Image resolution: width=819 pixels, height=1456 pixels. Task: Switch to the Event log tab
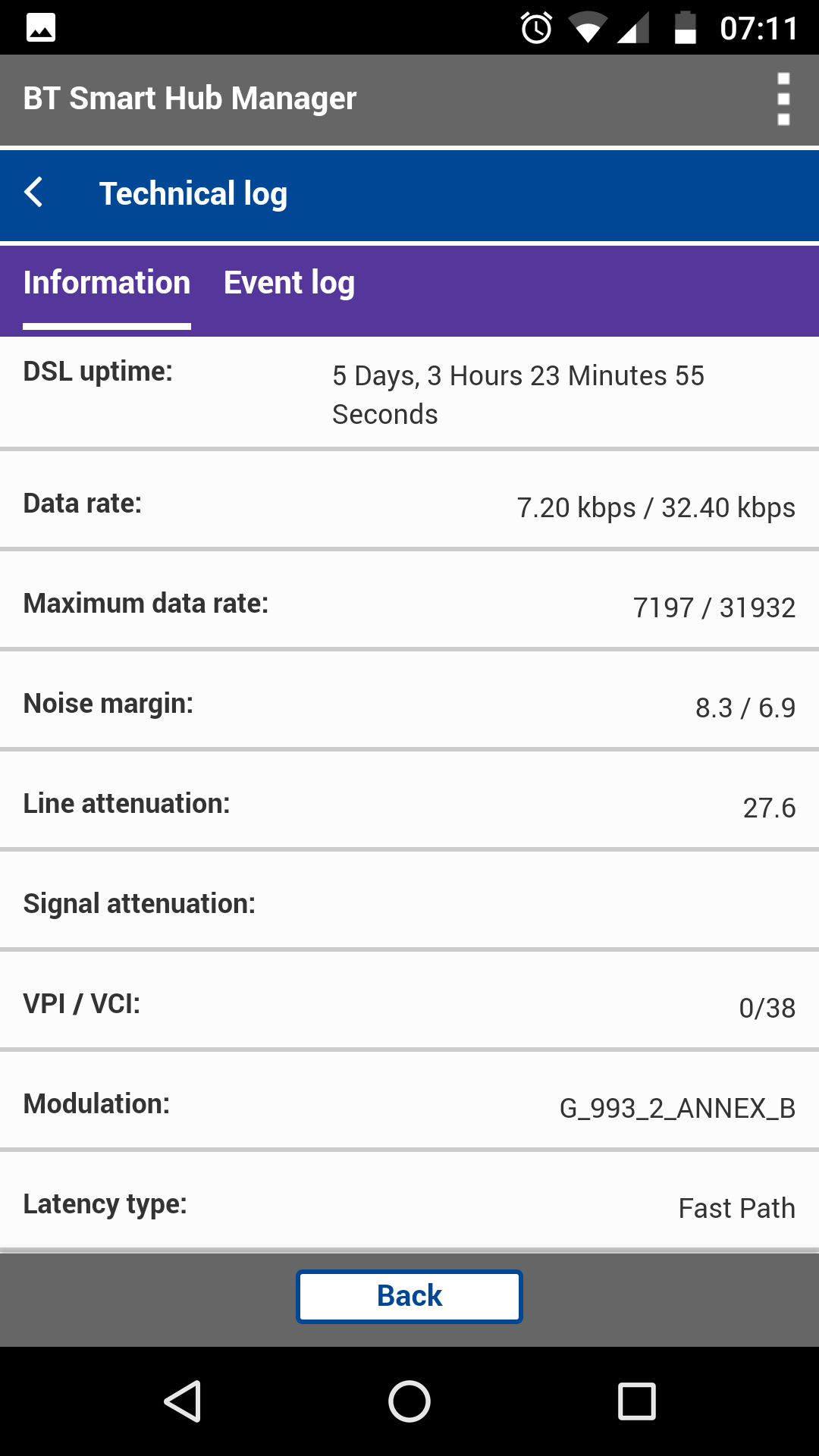pos(288,282)
